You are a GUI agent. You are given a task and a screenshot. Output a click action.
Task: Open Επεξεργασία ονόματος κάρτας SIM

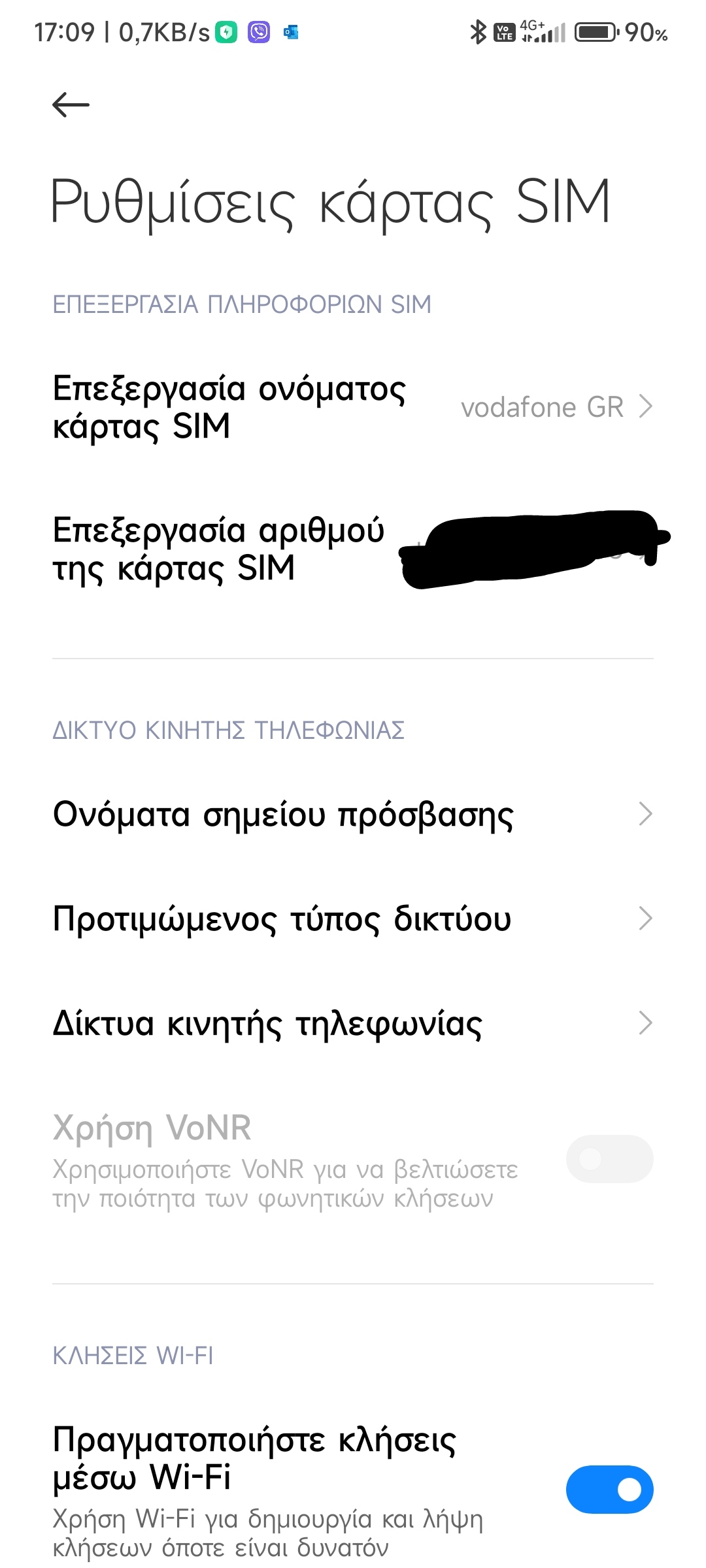tap(353, 407)
